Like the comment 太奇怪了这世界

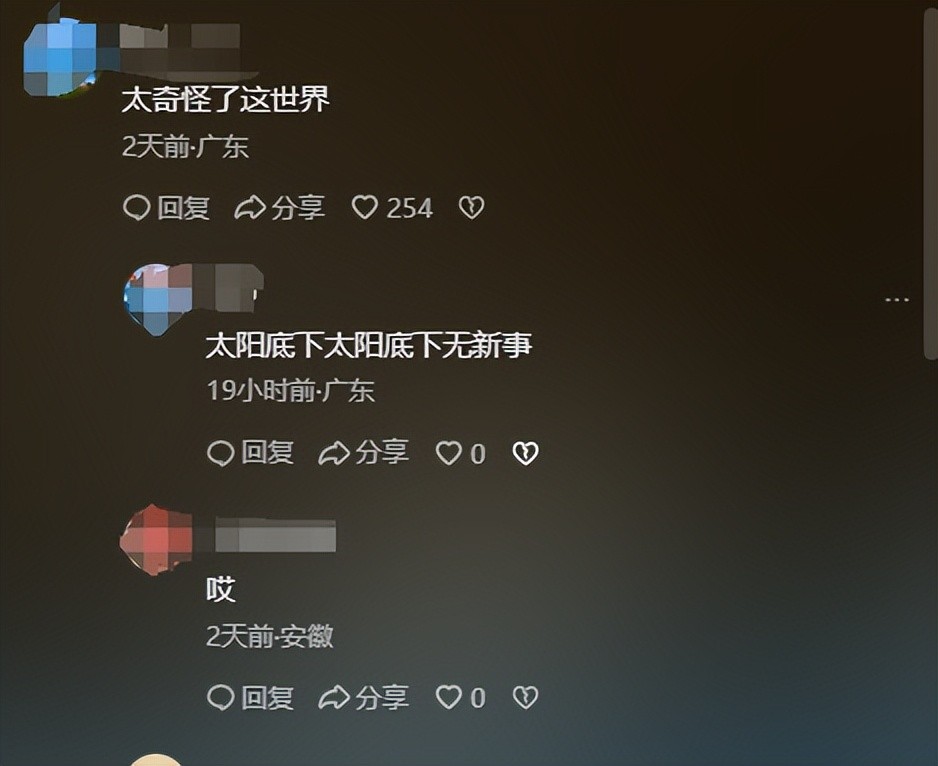point(365,208)
